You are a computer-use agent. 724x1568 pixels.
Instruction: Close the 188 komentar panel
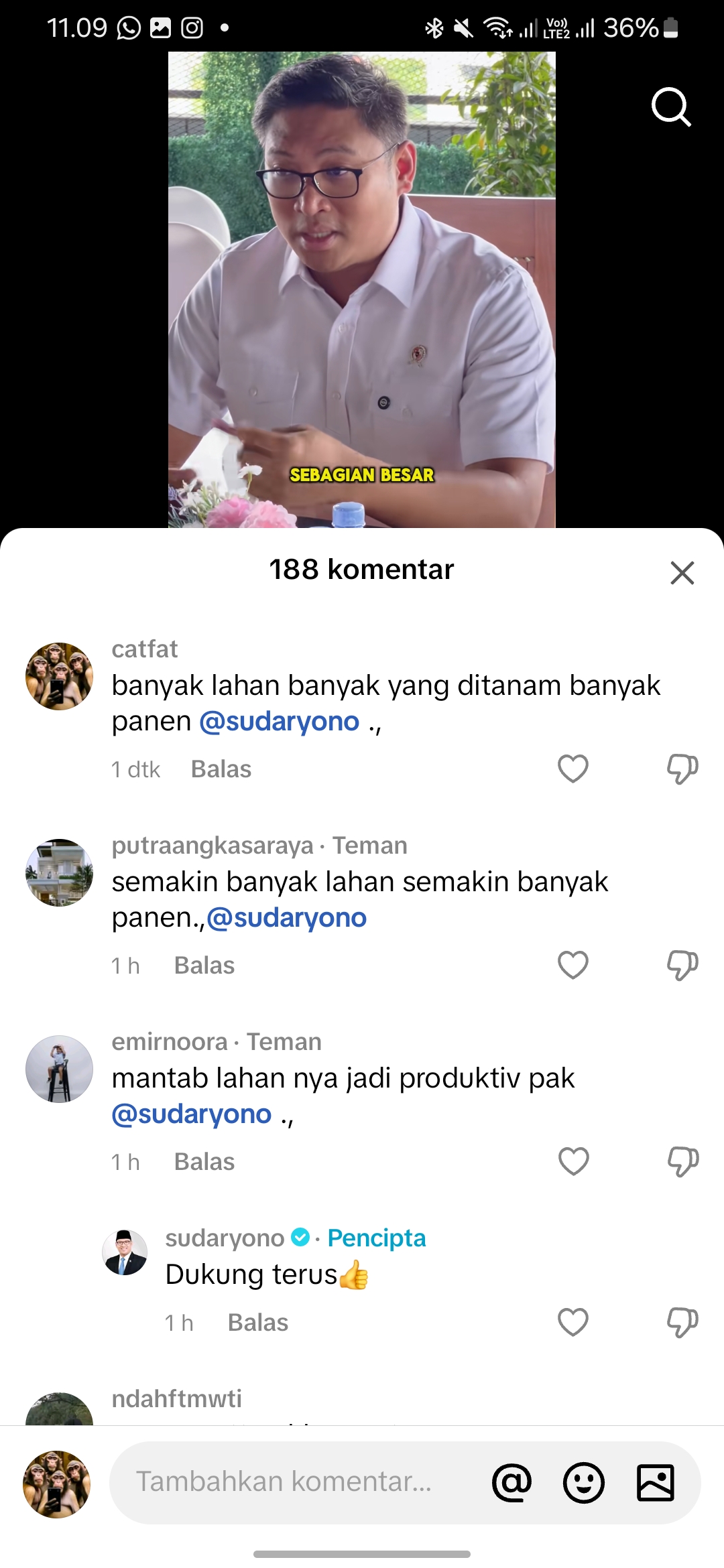coord(682,573)
